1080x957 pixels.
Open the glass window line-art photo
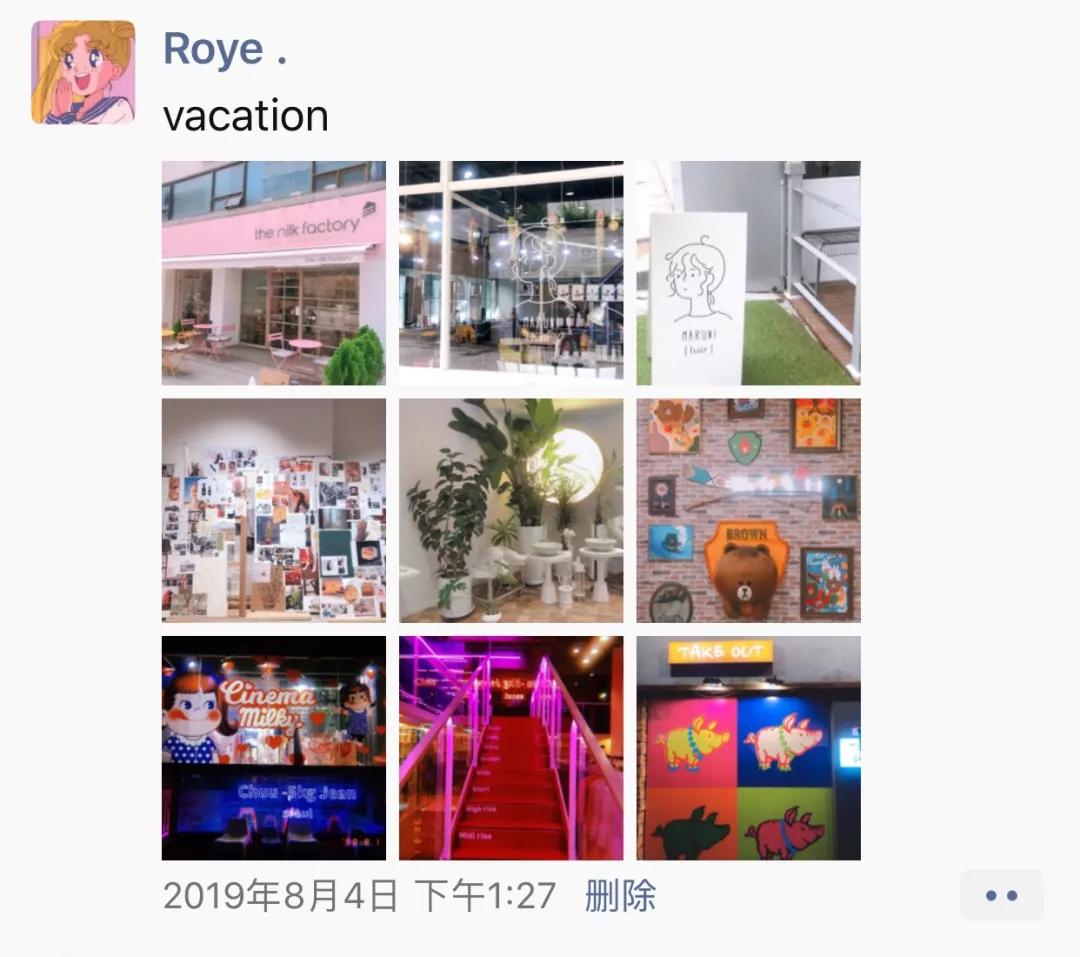[511, 273]
